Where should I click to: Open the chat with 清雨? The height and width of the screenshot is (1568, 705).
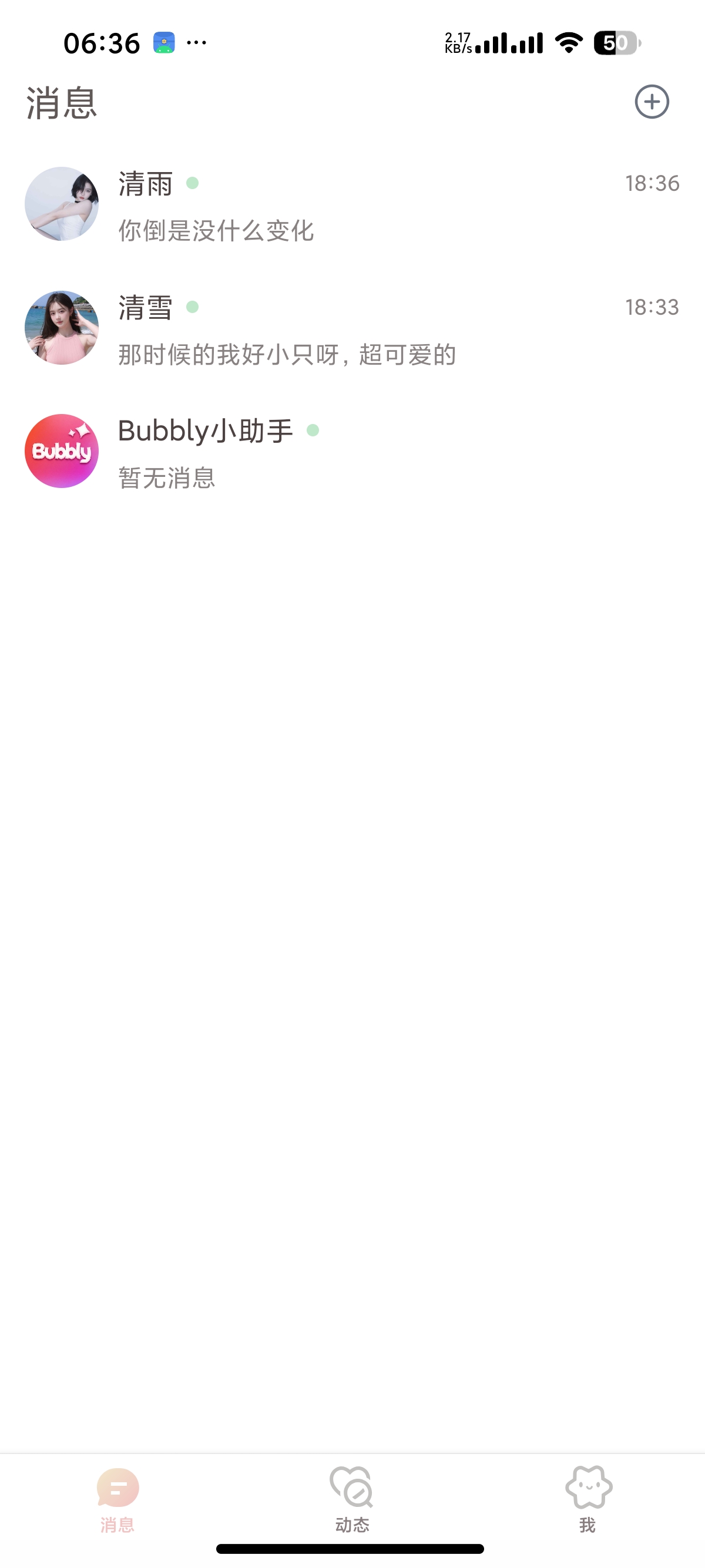coord(352,205)
